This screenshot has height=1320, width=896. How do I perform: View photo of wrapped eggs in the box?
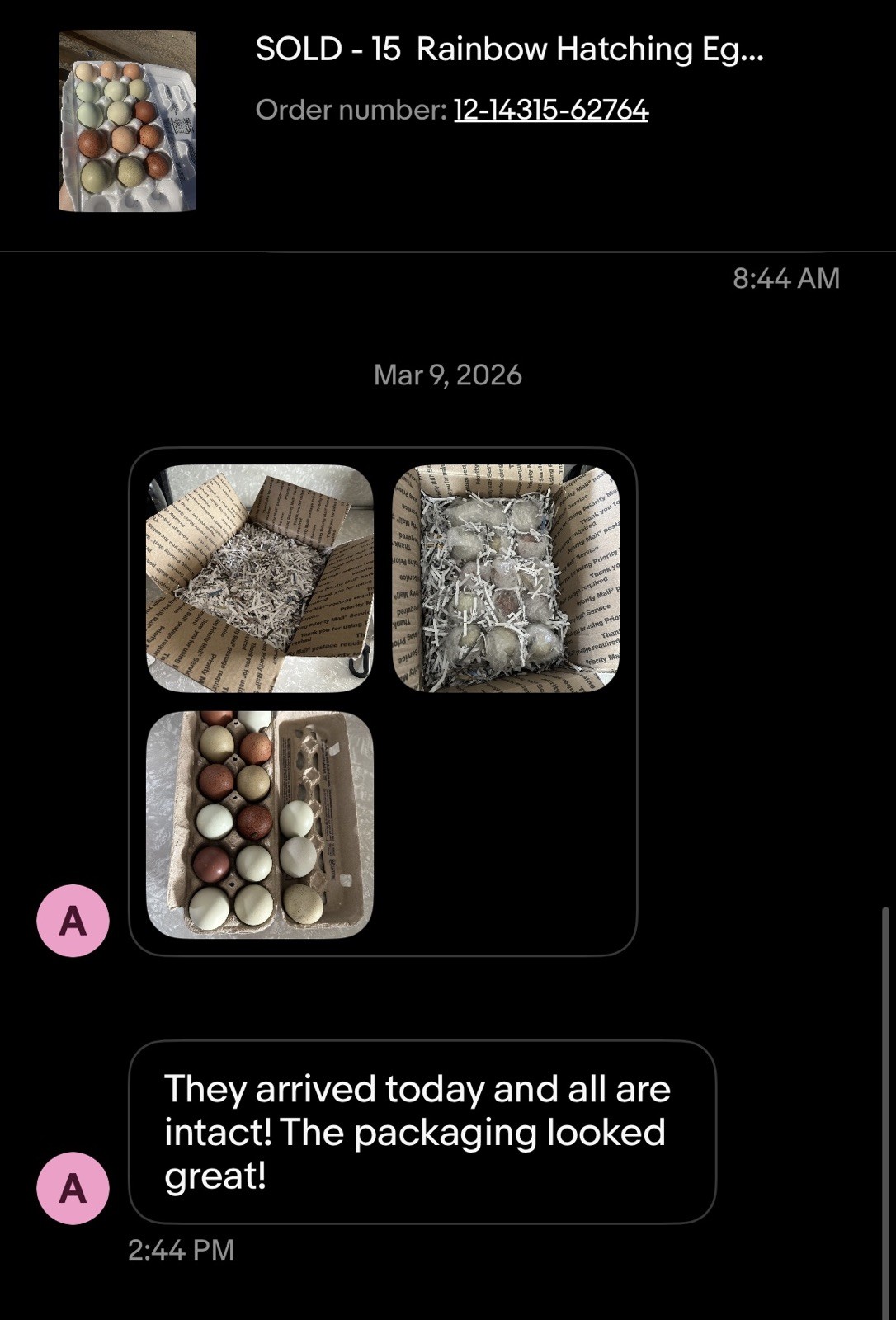click(506, 578)
